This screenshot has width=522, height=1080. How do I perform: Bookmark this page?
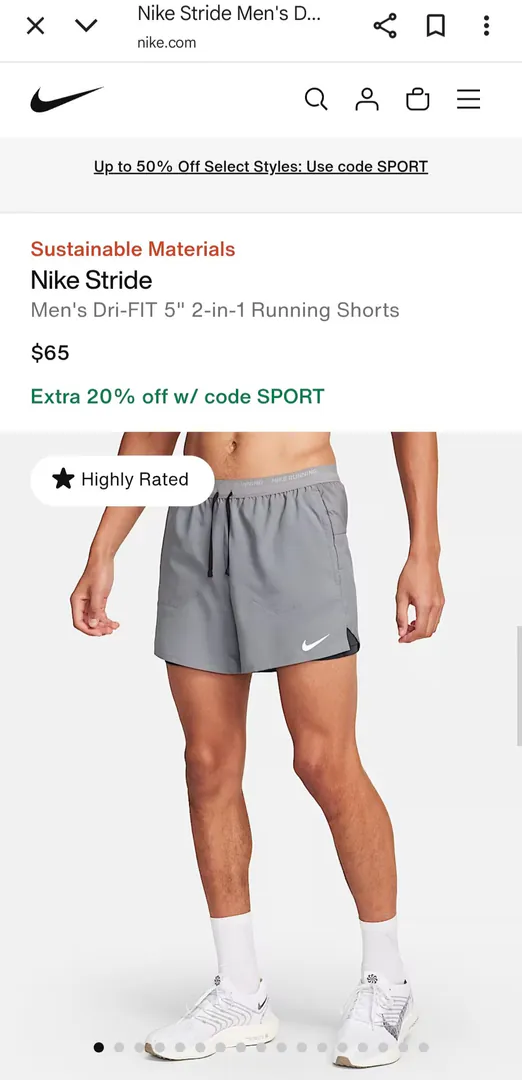[435, 26]
